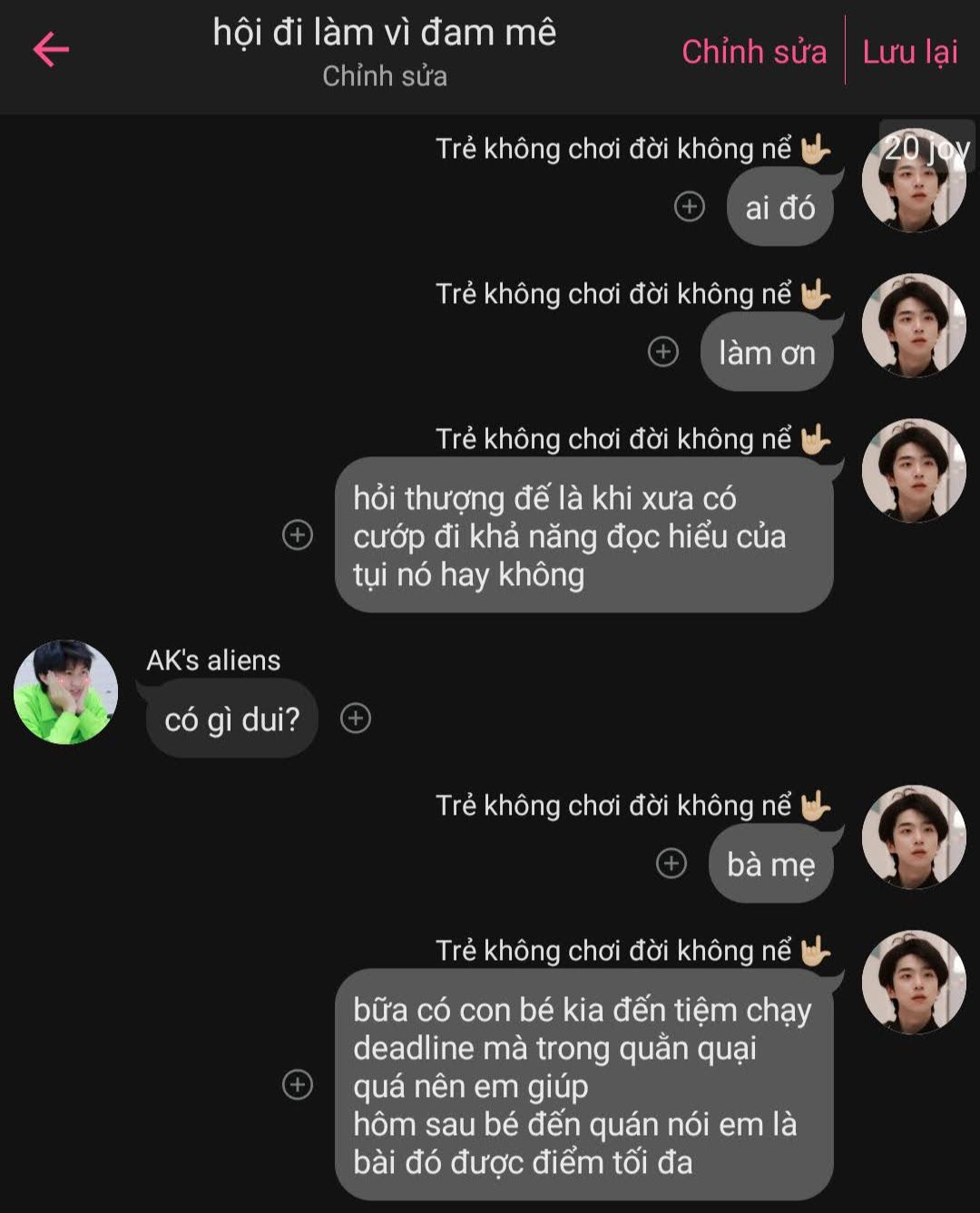This screenshot has height=1213, width=980.
Task: Tap the plus icon beside the deadline message
Action: (x=298, y=1084)
